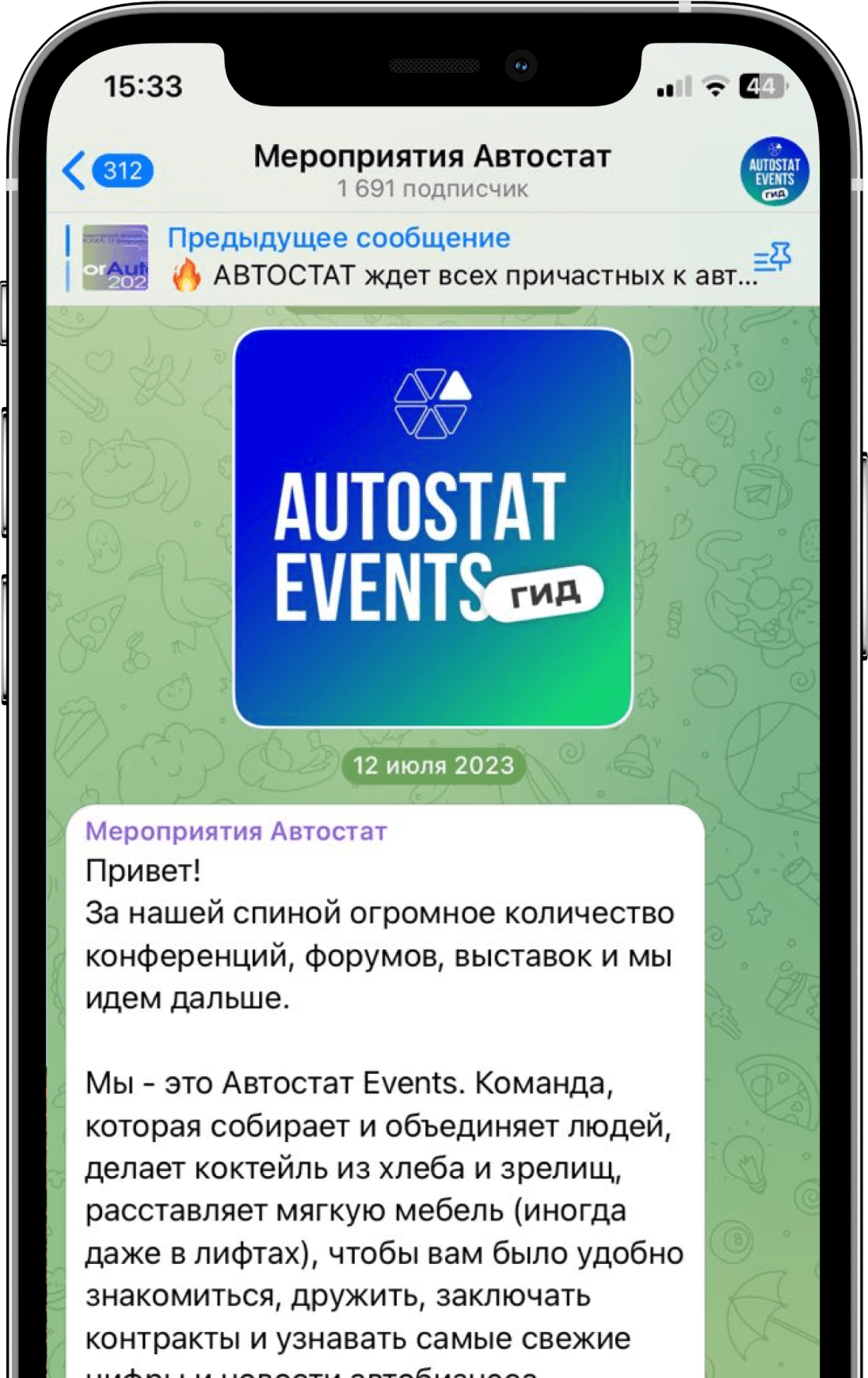Go back to the chat list
The image size is (868, 1378).
pos(107,170)
